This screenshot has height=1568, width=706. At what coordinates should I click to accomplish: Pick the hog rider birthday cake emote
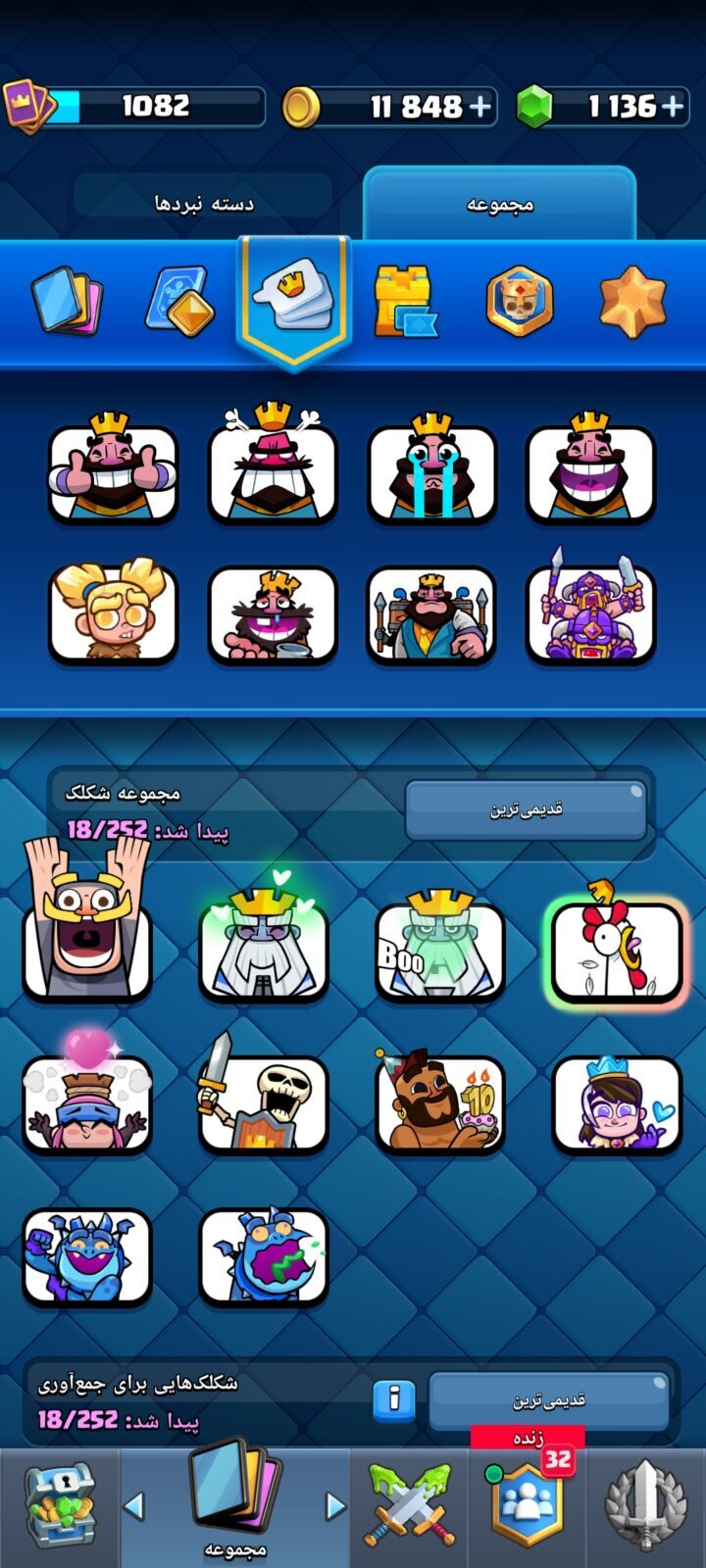click(439, 1100)
